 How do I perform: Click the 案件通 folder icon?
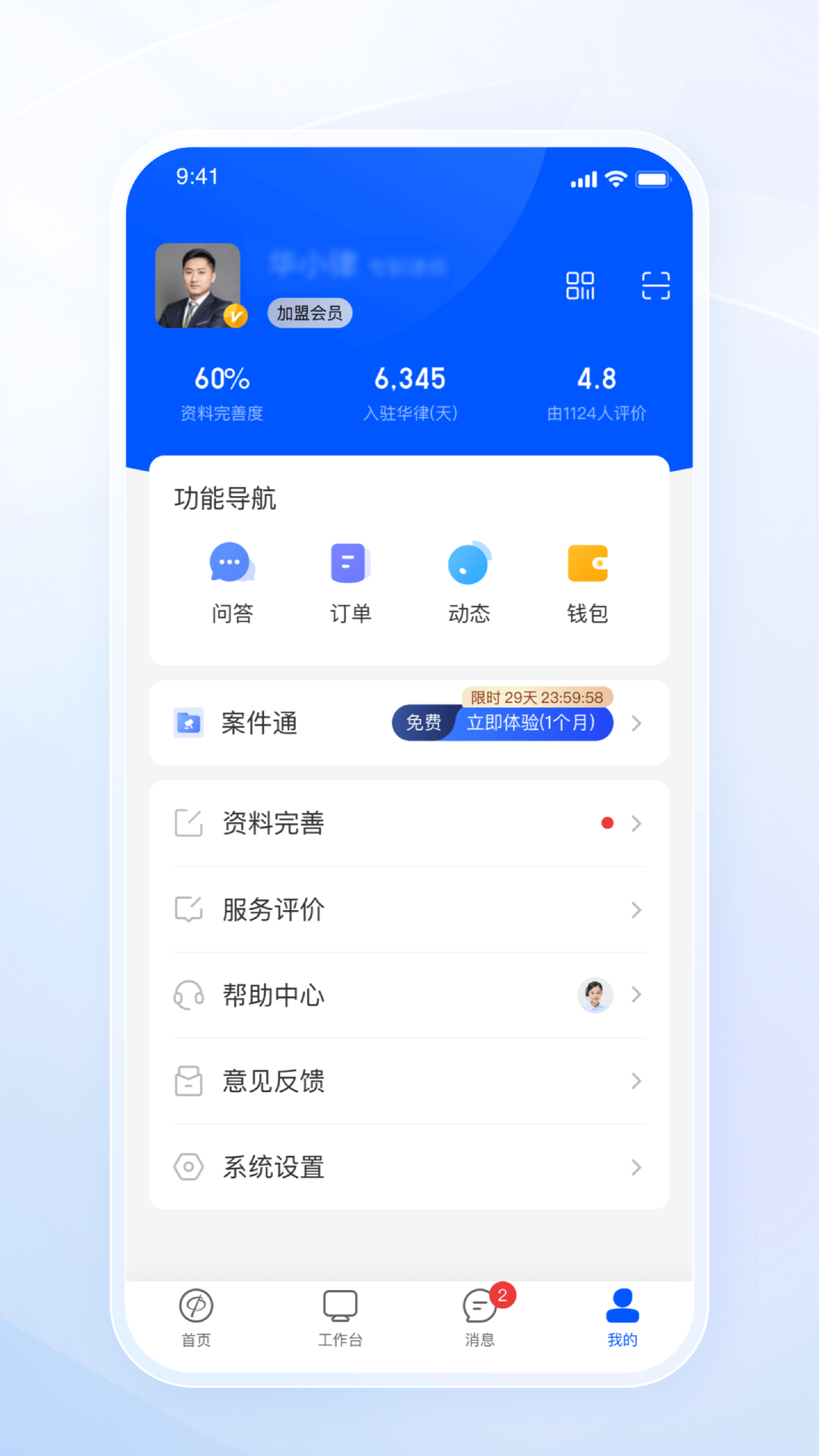188,723
